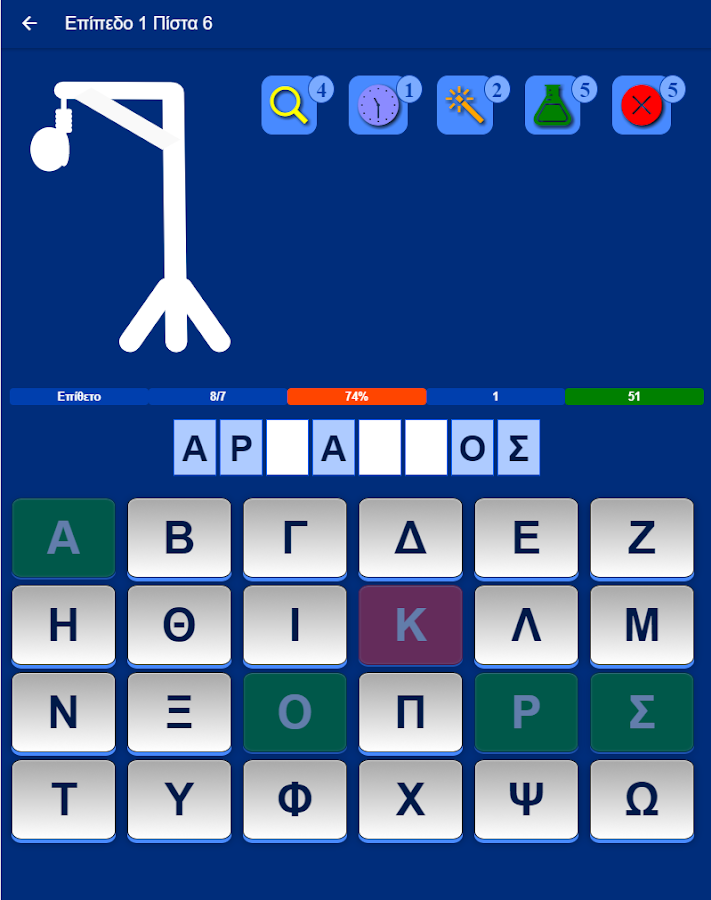
Task: Tap the letter Χ key
Action: tap(410, 799)
